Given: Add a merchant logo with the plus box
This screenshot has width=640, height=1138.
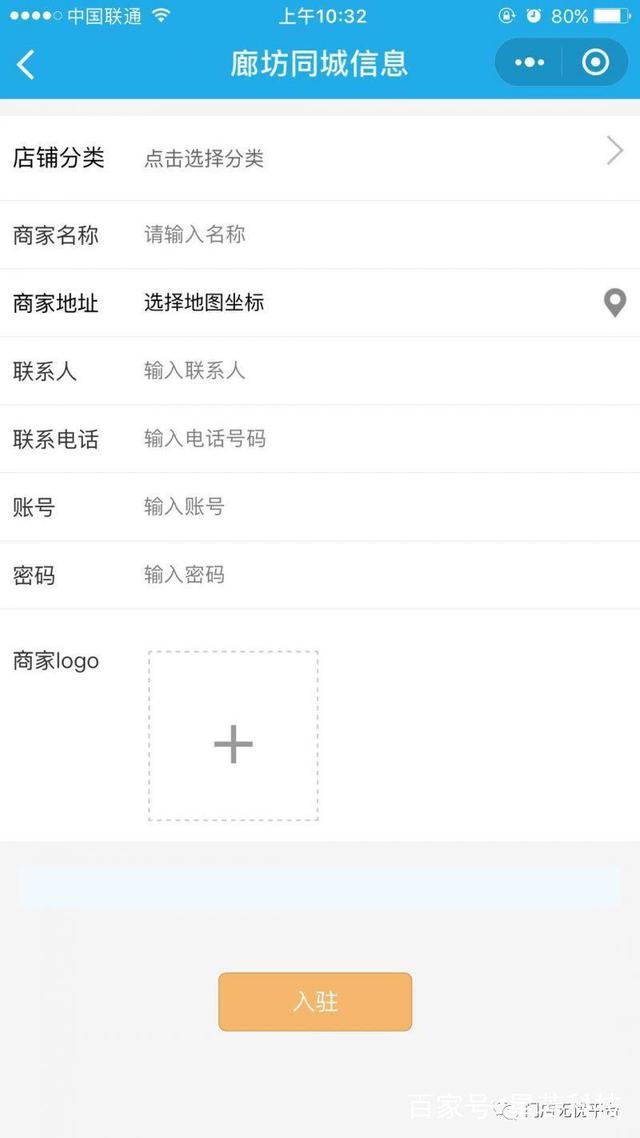Looking at the screenshot, I should [x=233, y=736].
